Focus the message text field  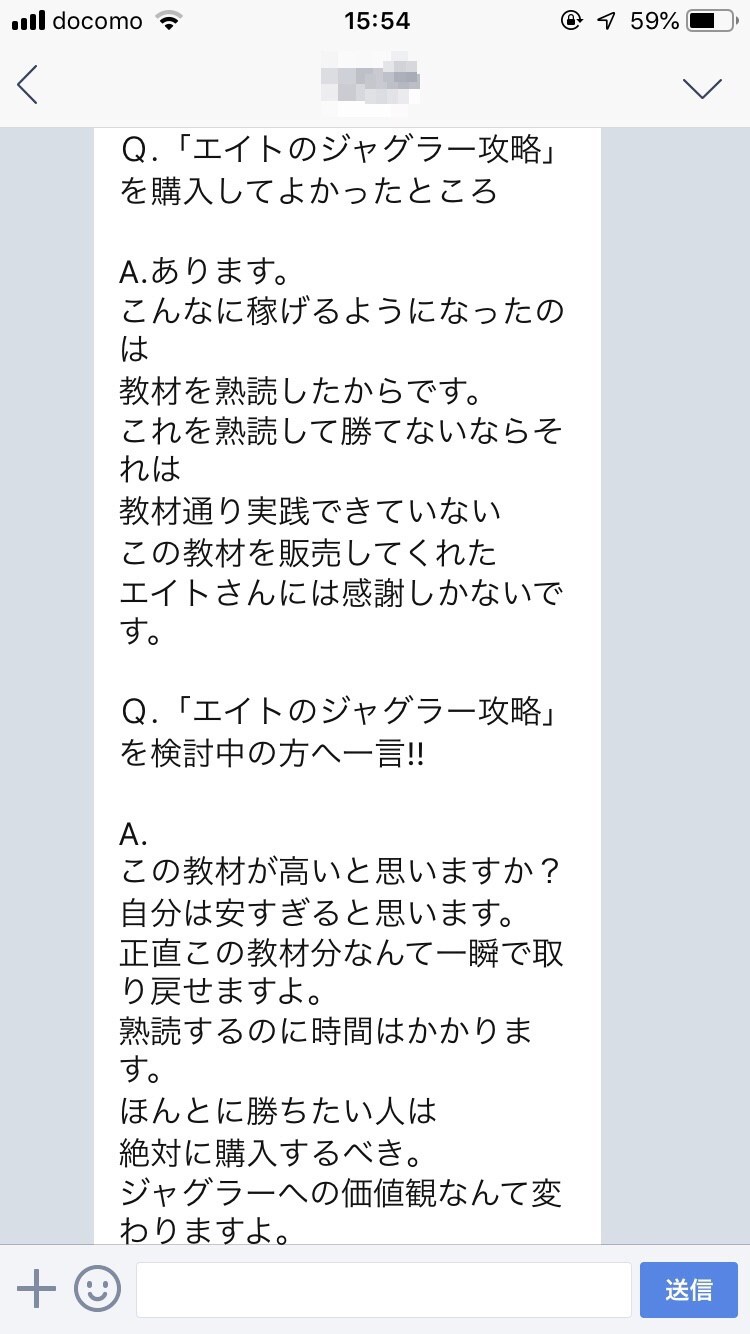(x=383, y=1289)
